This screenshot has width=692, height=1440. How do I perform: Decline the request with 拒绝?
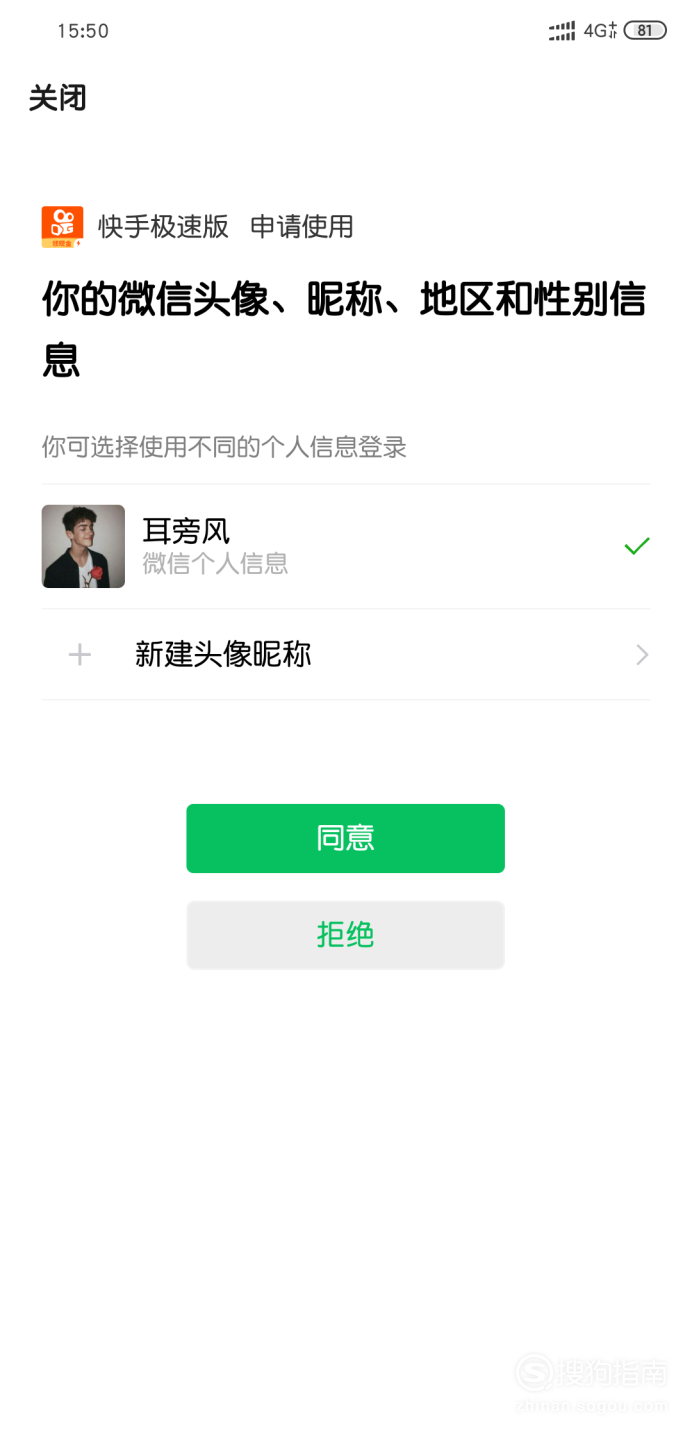pyautogui.click(x=345, y=935)
